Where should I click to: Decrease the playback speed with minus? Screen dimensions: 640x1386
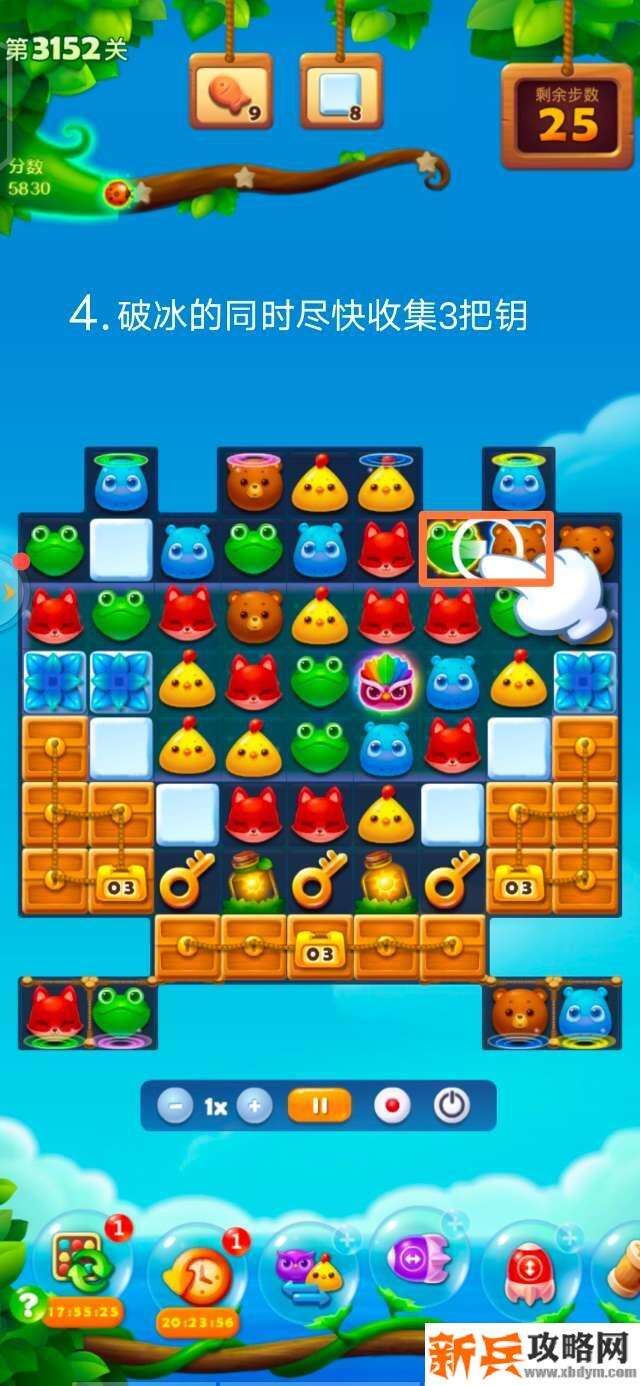[175, 1107]
